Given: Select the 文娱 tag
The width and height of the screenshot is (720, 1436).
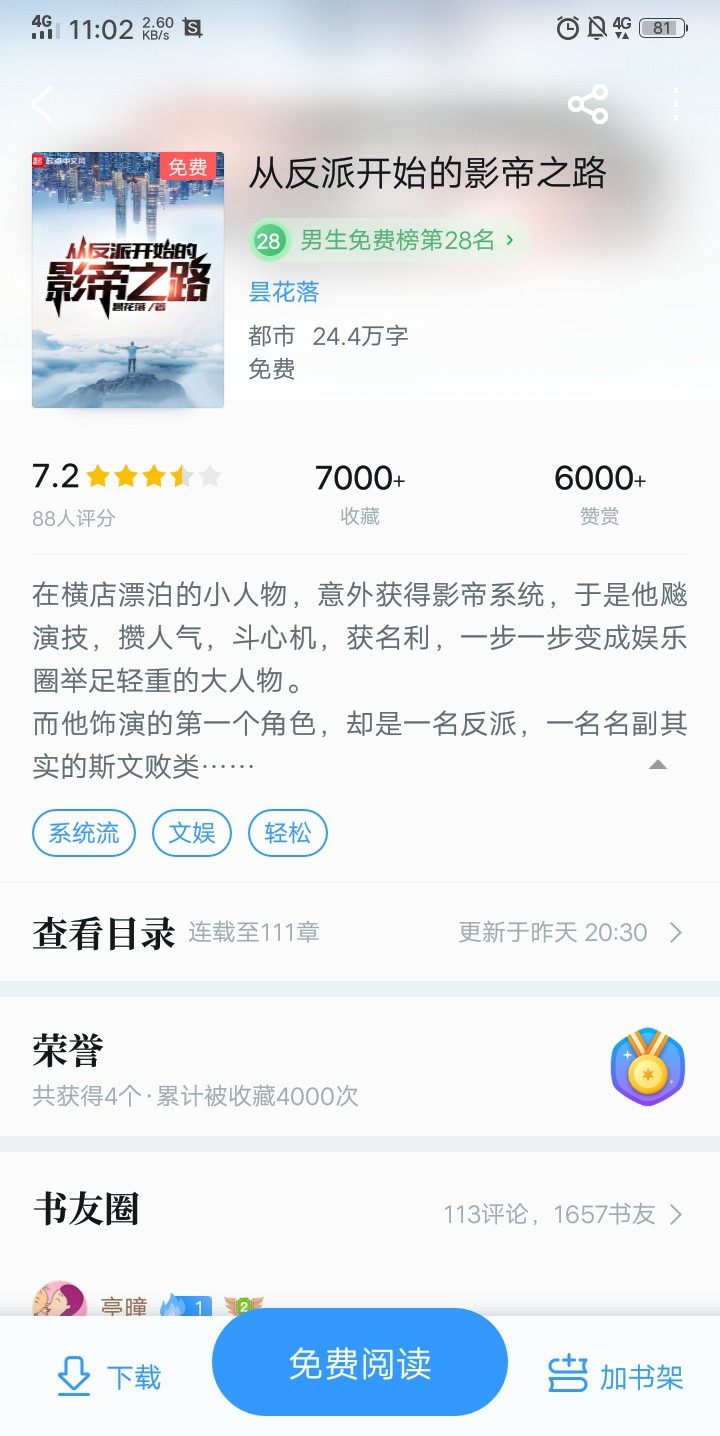Looking at the screenshot, I should [192, 833].
